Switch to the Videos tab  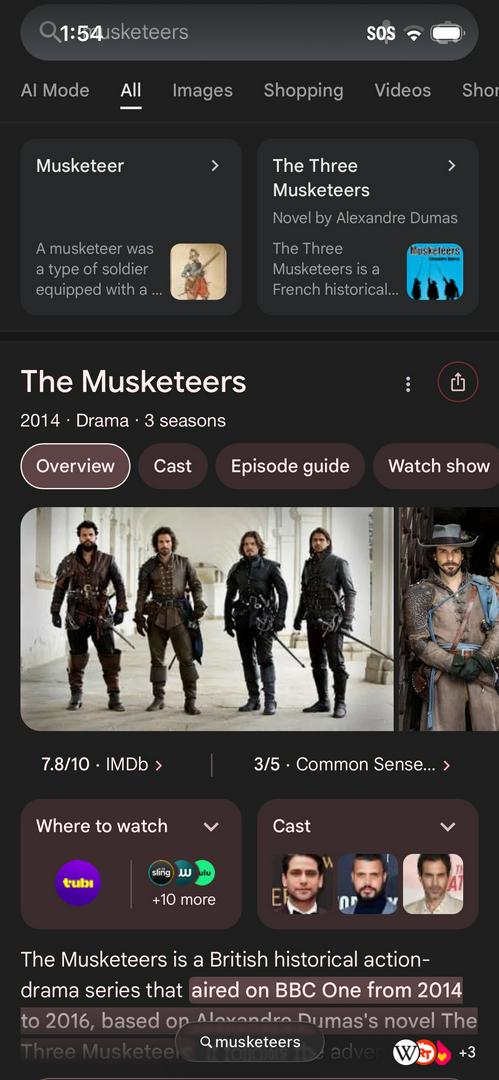coord(403,90)
